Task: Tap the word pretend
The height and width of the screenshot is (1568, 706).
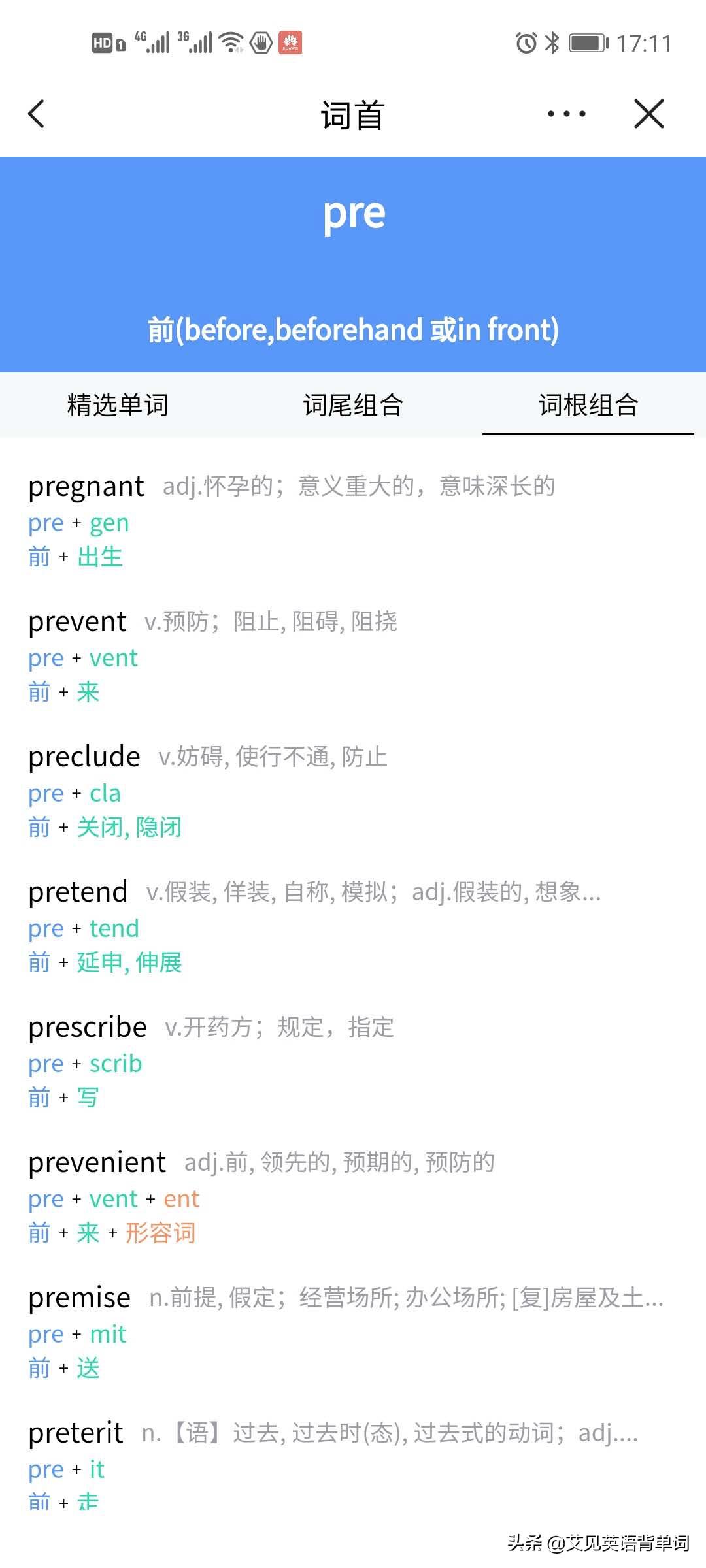Action: (77, 891)
